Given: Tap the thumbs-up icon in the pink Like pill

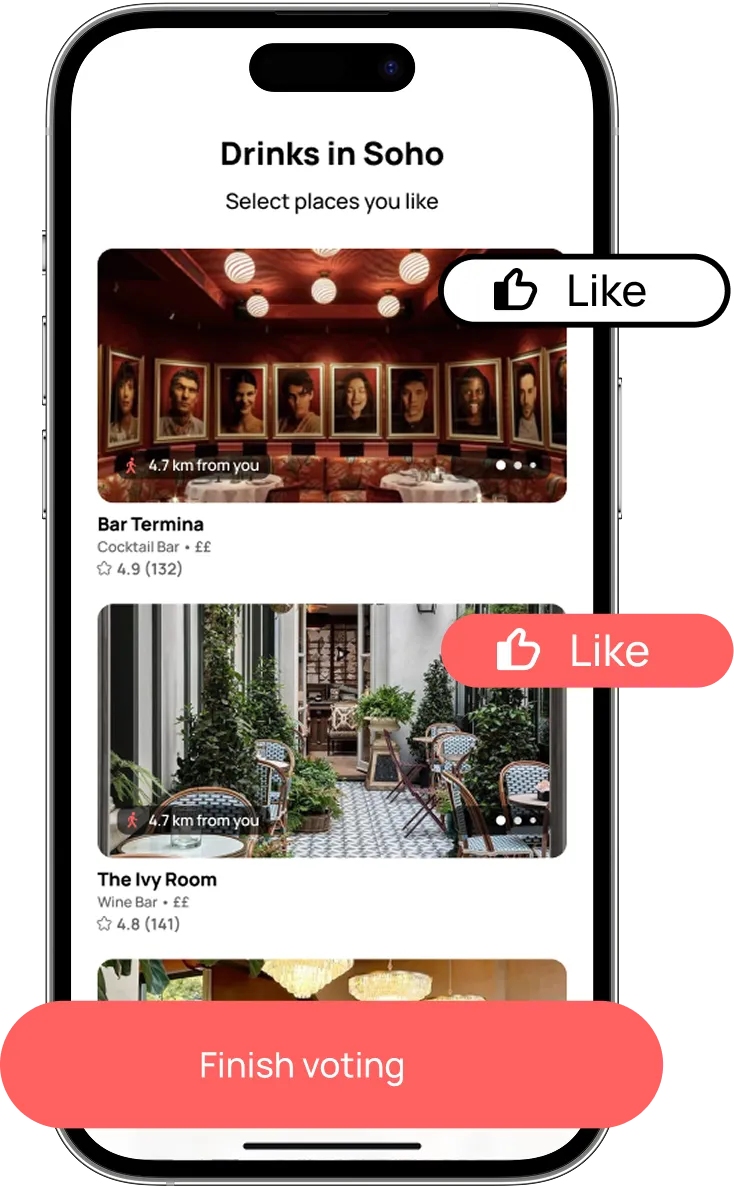Looking at the screenshot, I should click(x=516, y=650).
